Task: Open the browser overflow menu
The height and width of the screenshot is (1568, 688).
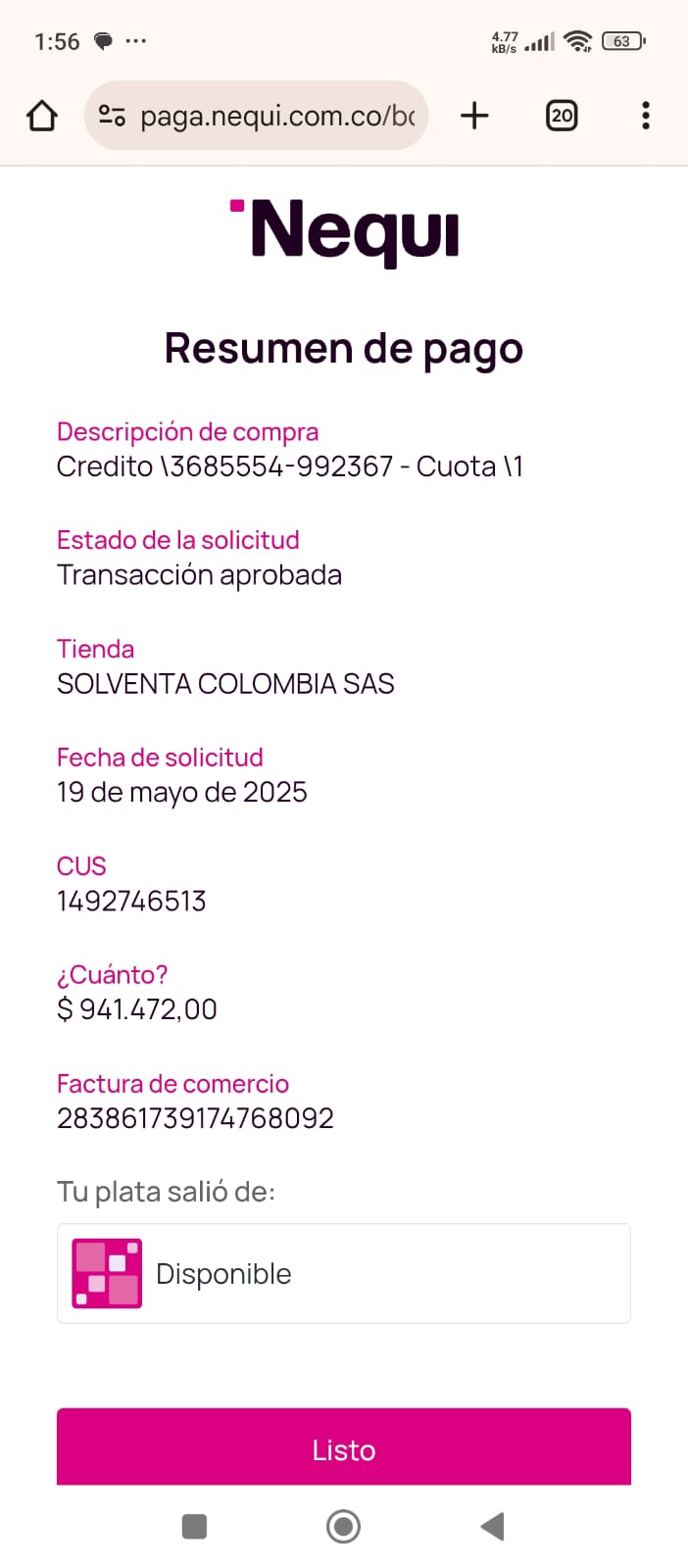Action: click(x=645, y=116)
